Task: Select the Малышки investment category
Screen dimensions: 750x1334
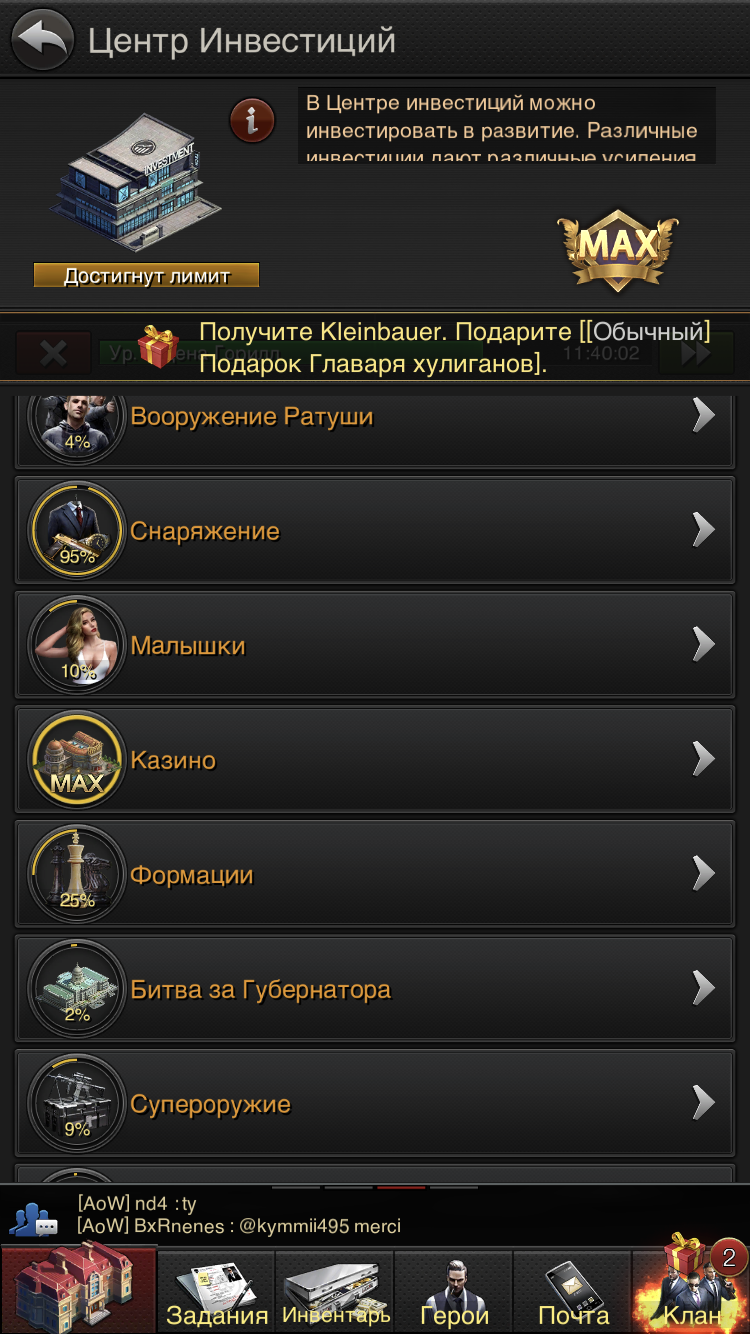Action: pos(375,645)
